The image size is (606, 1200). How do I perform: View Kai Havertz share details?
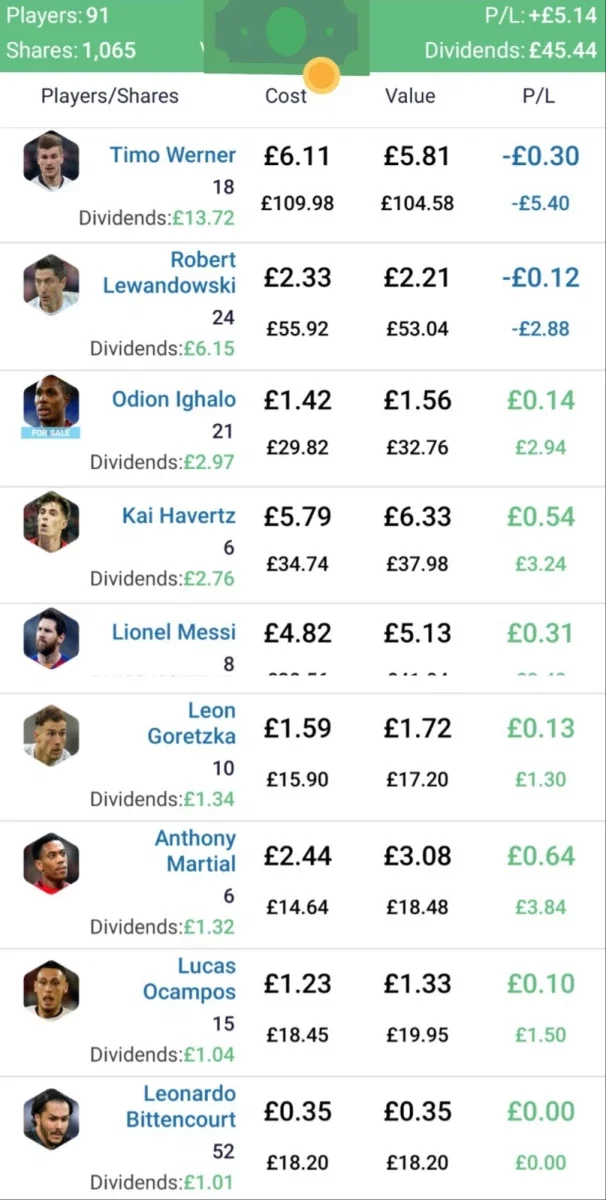point(303,546)
